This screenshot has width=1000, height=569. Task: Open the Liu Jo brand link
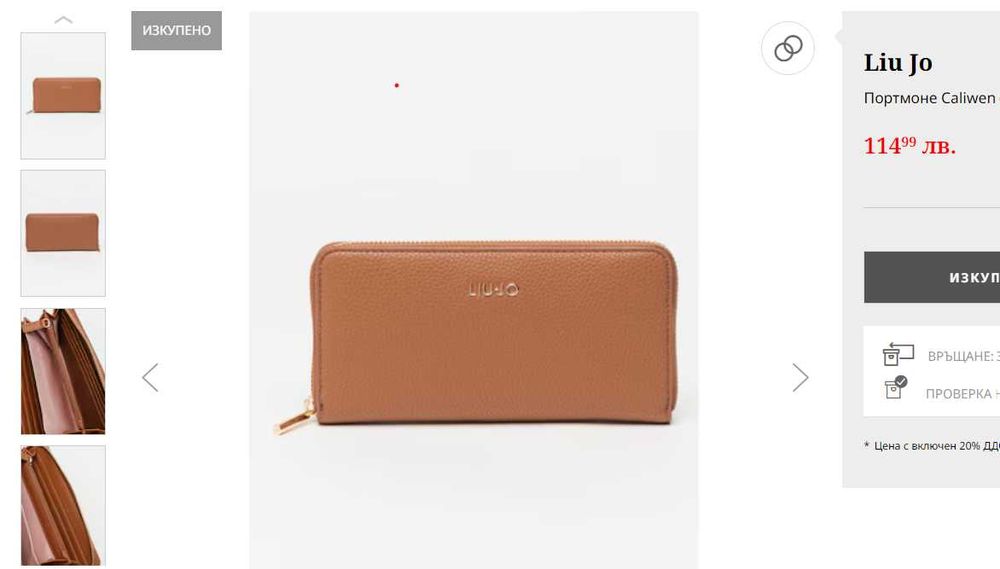point(898,63)
